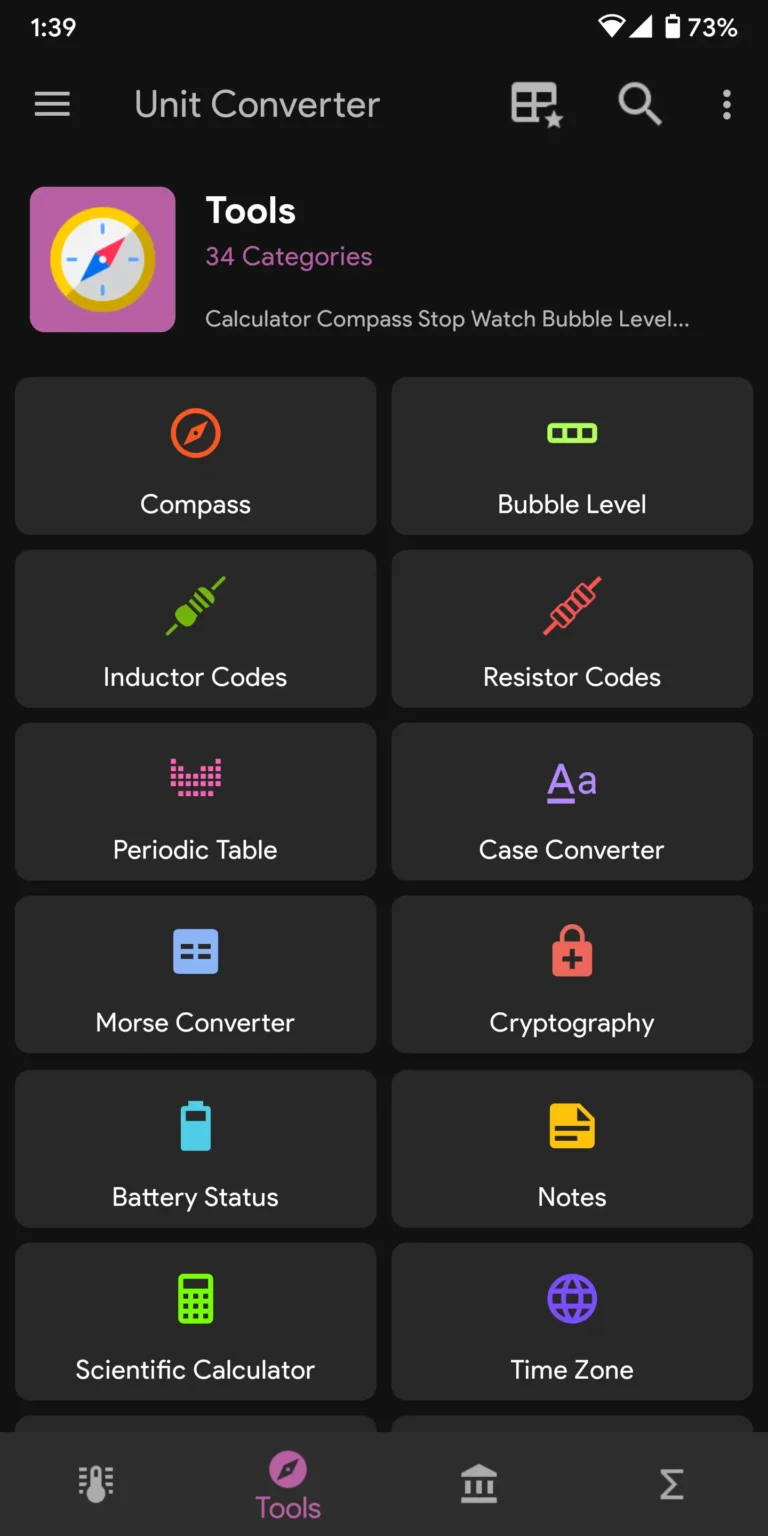Open the favorites conversions icon
Screen dimensions: 768x1536
tap(537, 104)
